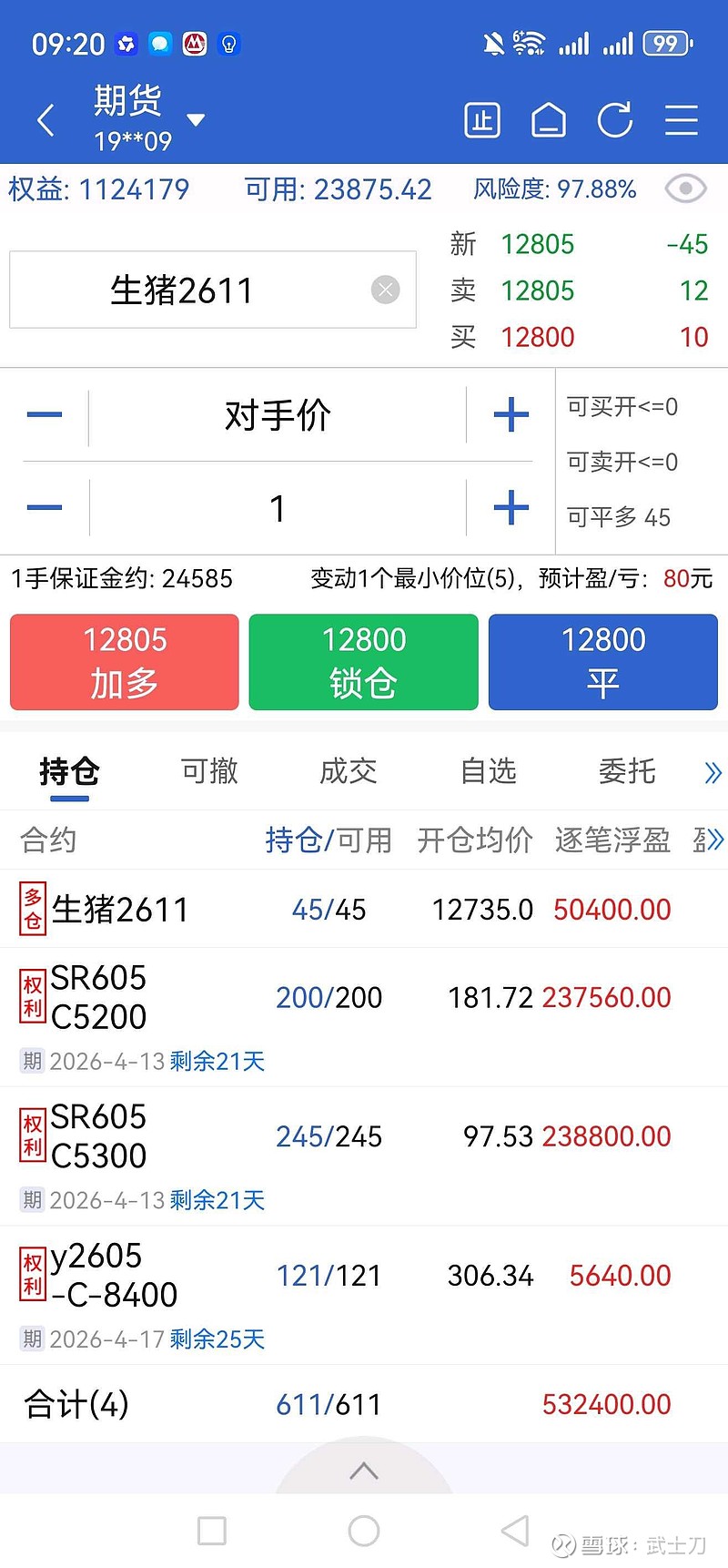Increase the order quantity from 1
The height and width of the screenshot is (1568, 728).
[x=511, y=507]
